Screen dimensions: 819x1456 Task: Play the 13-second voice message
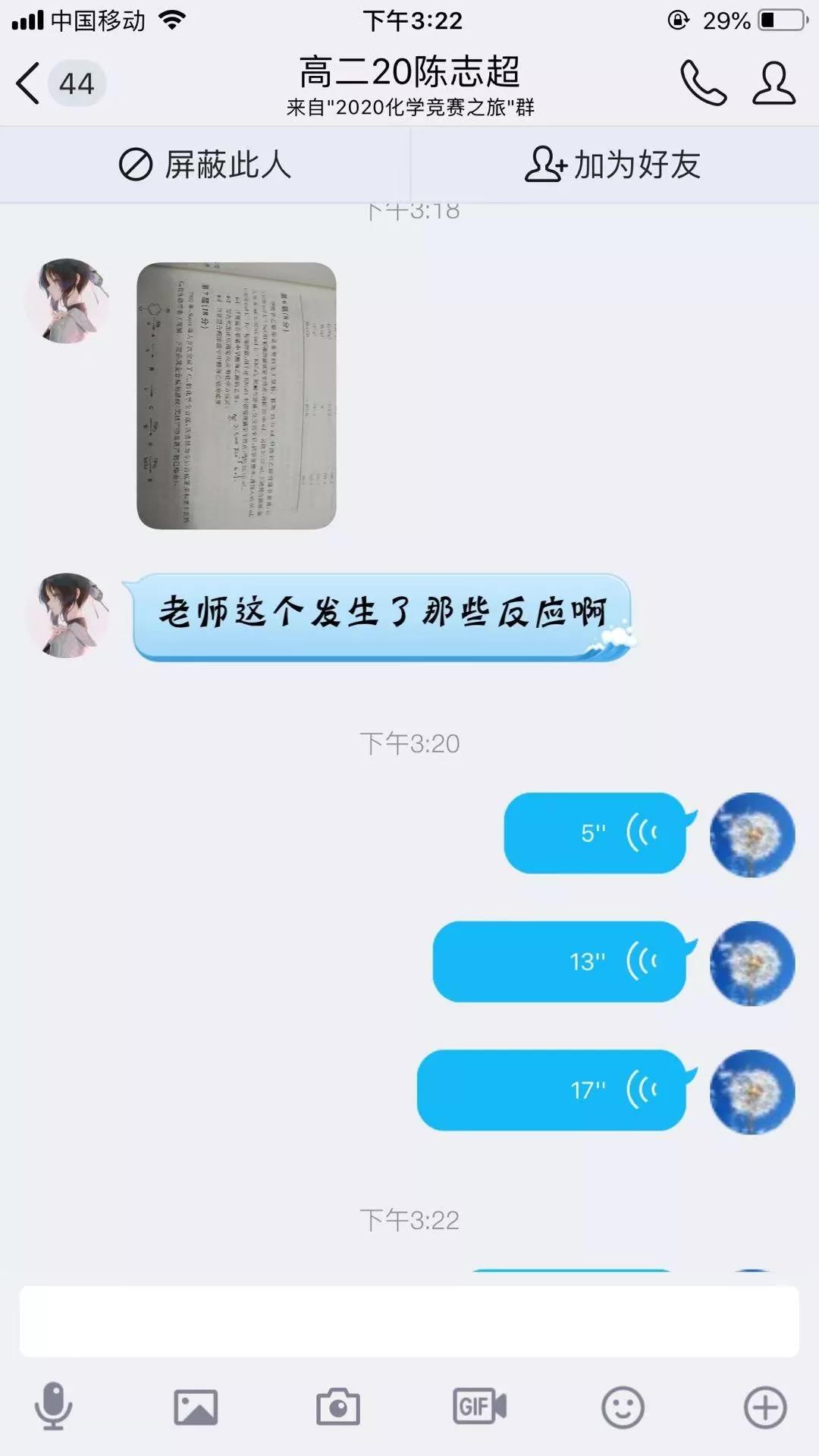click(560, 962)
